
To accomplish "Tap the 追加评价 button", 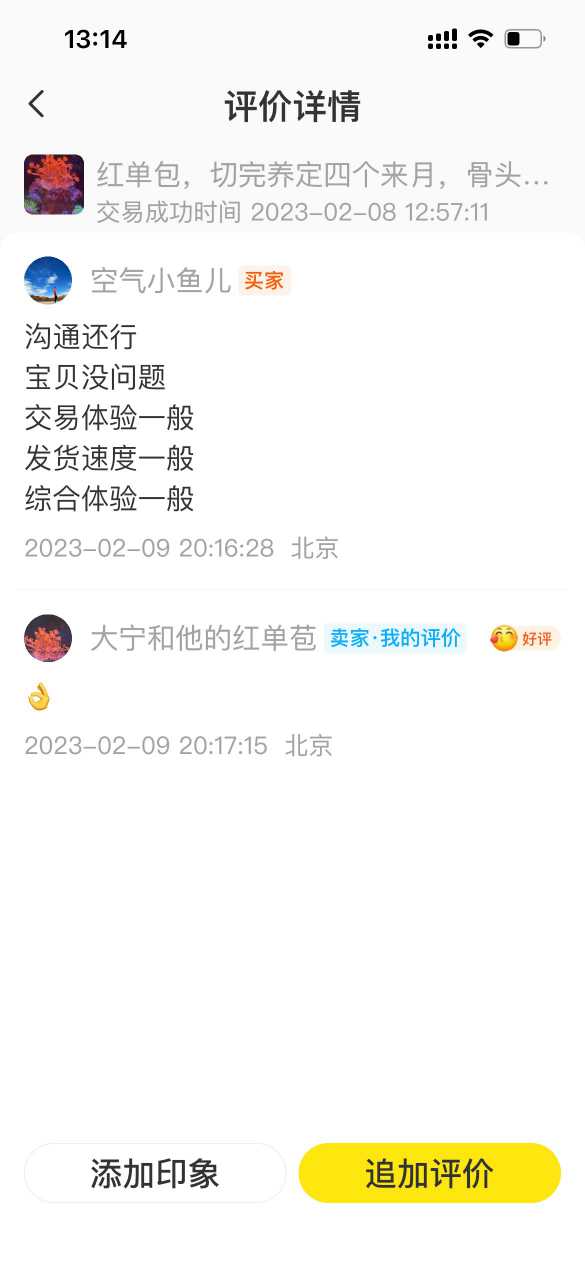I will coord(430,1173).
